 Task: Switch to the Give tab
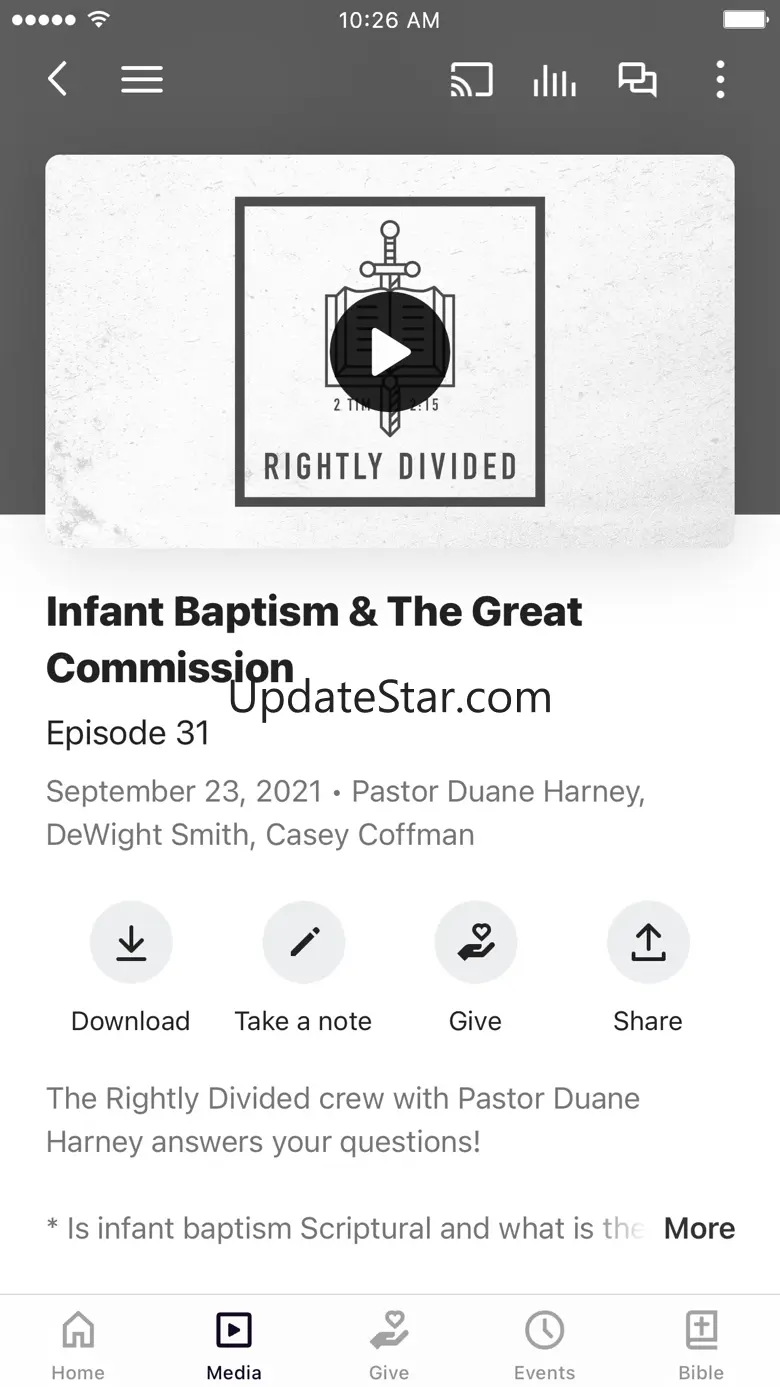click(389, 1343)
